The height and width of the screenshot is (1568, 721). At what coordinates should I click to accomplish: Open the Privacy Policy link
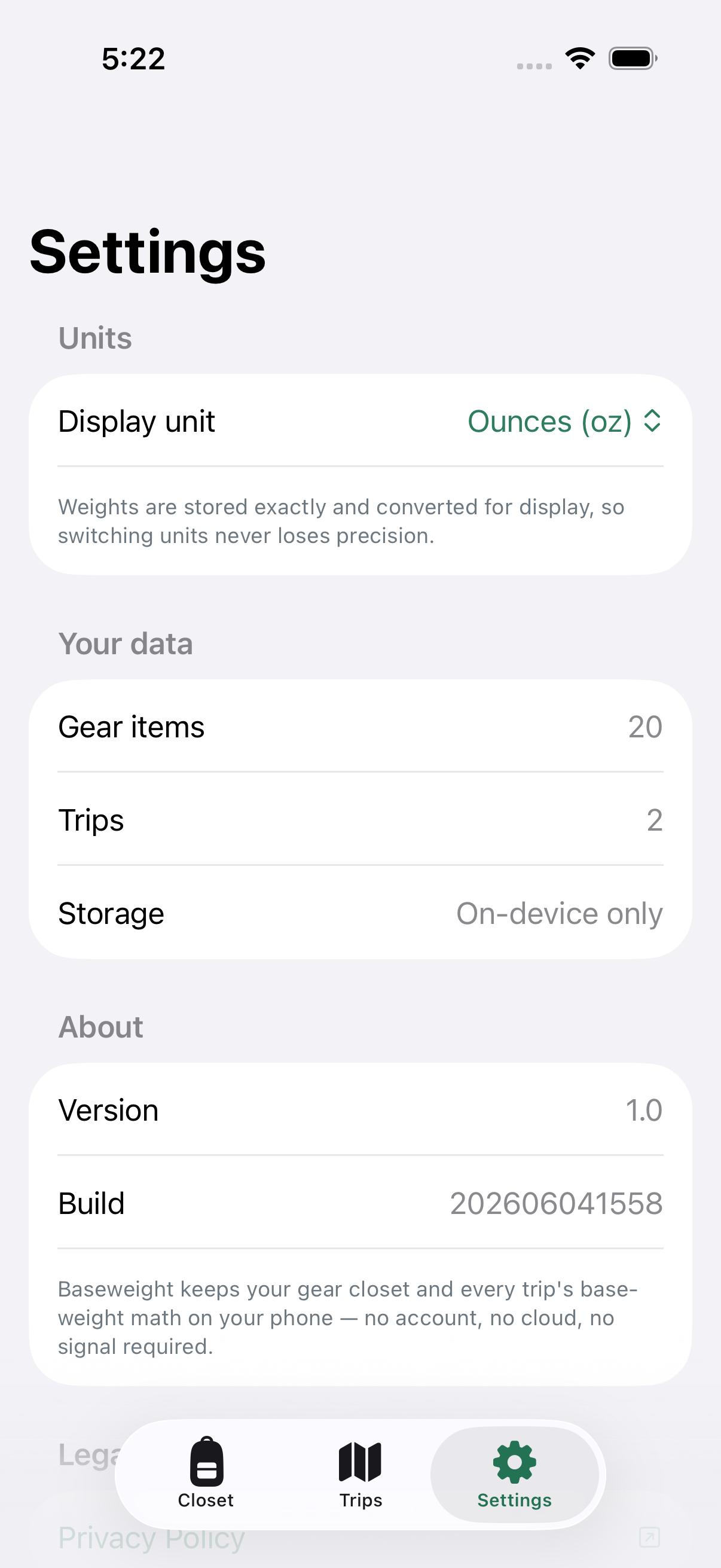click(x=359, y=1538)
